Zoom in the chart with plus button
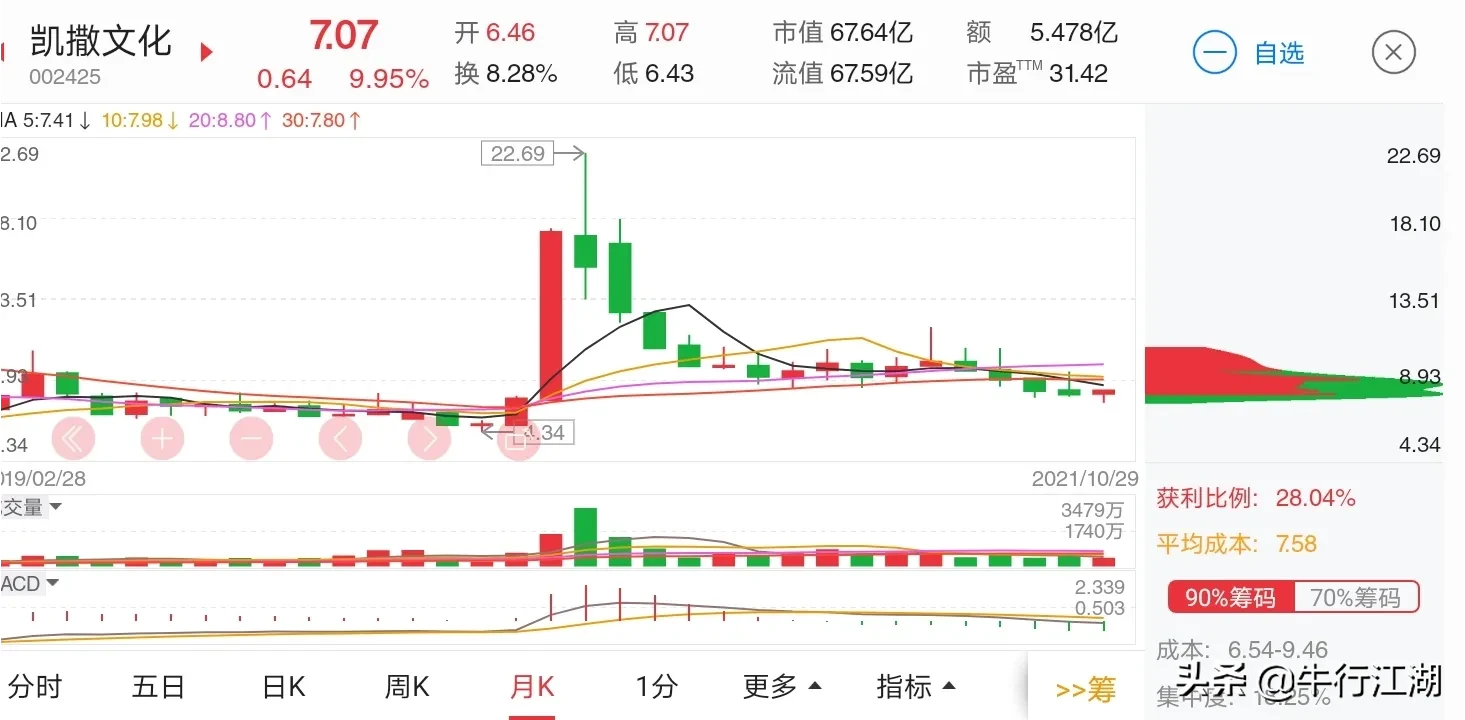The image size is (1465, 720). click(162, 438)
